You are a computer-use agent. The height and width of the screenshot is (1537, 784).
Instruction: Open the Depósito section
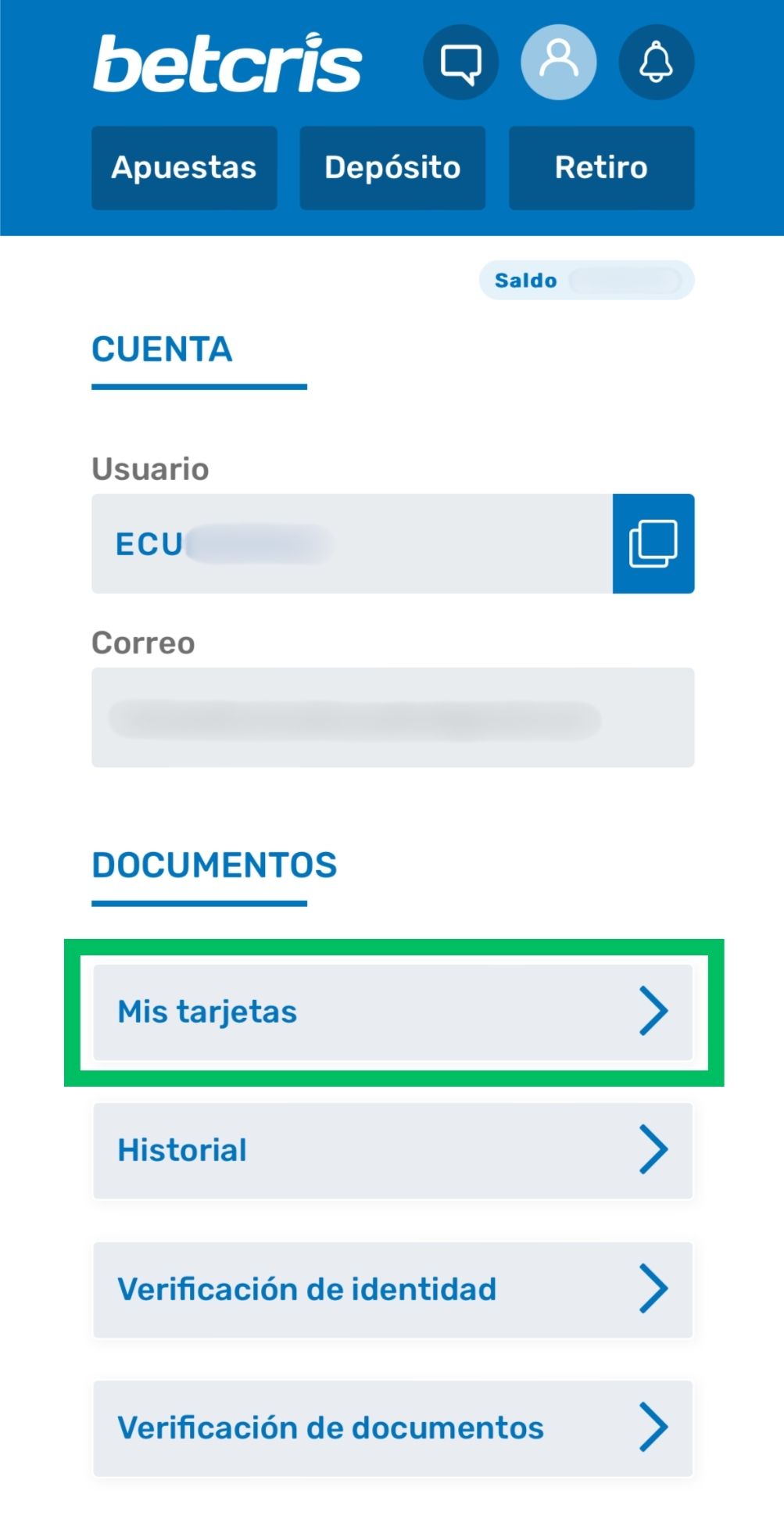[392, 167]
